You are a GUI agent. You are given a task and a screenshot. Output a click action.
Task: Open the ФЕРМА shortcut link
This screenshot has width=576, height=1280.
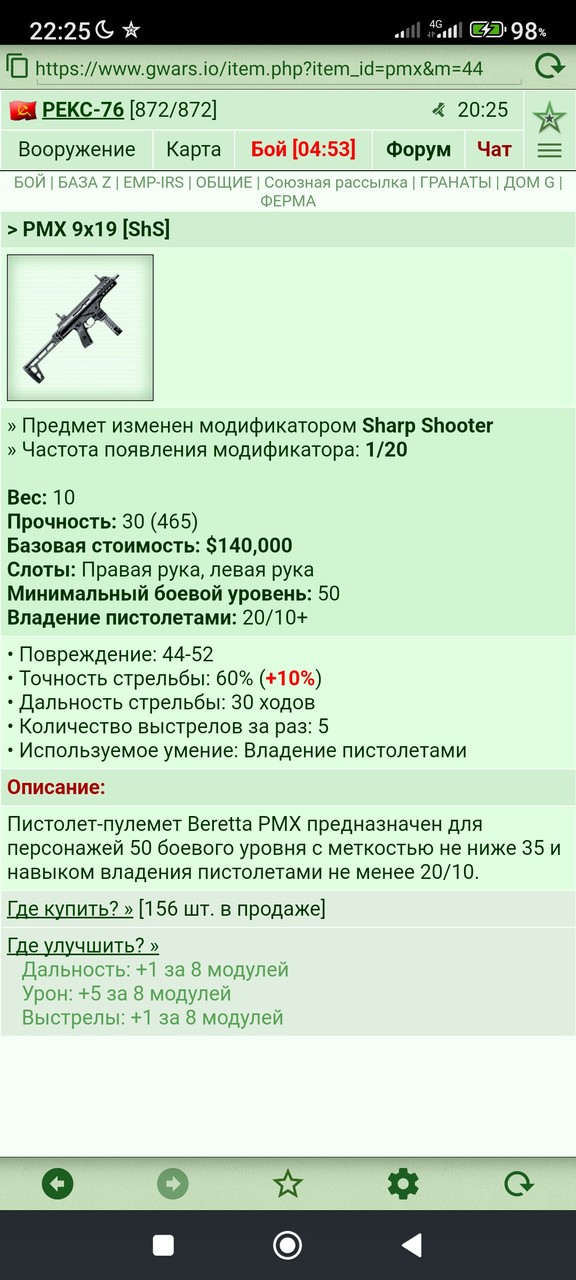288,201
